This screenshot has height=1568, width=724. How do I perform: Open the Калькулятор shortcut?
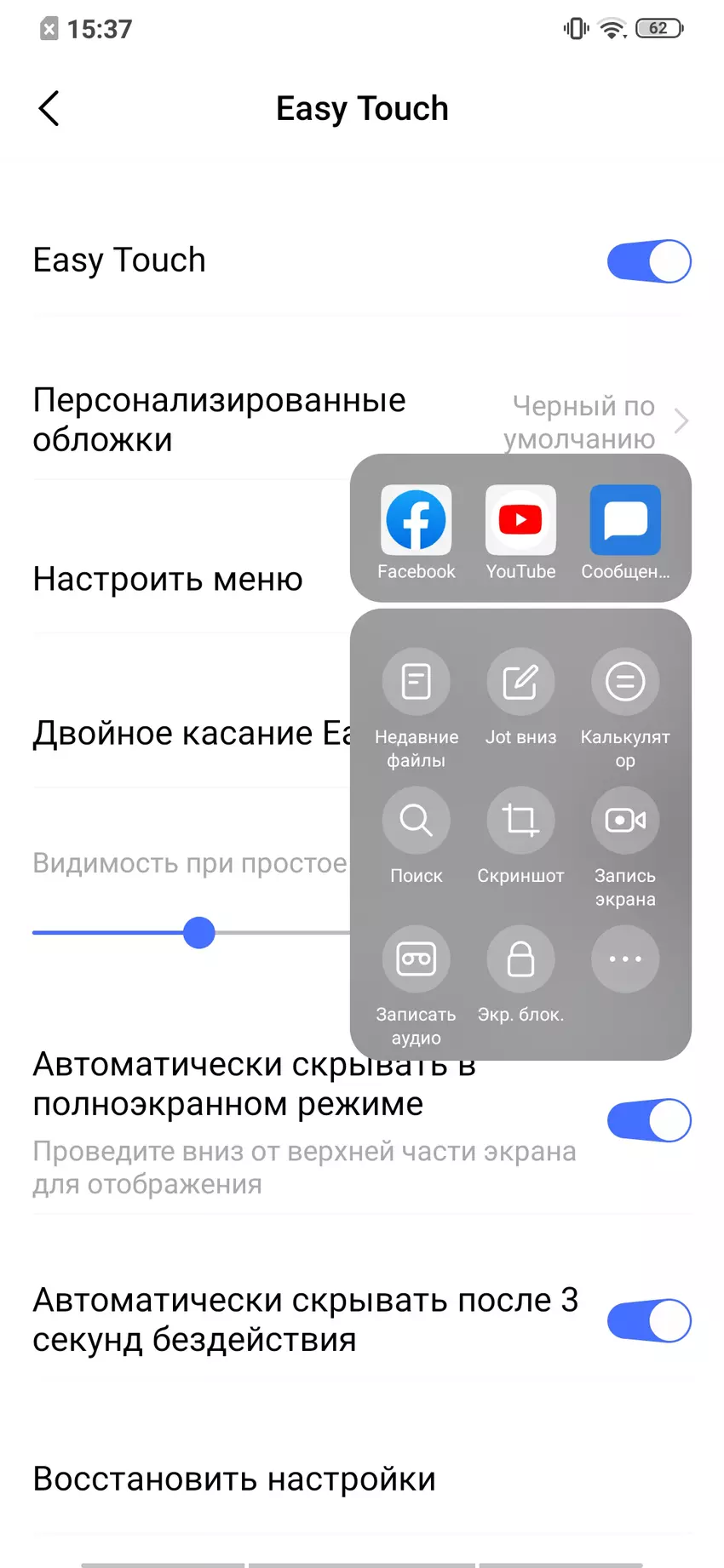[x=625, y=682]
